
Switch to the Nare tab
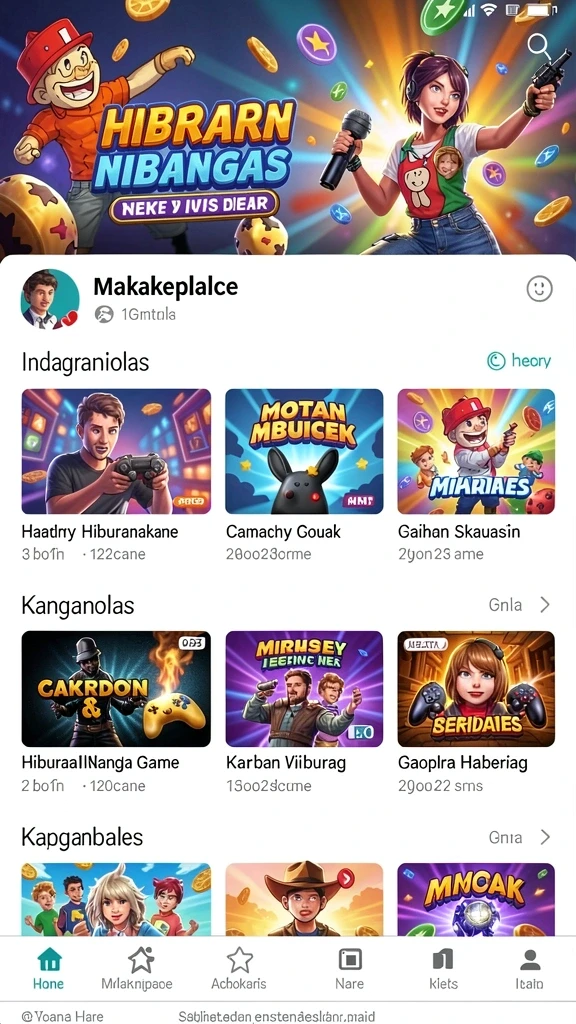click(349, 968)
